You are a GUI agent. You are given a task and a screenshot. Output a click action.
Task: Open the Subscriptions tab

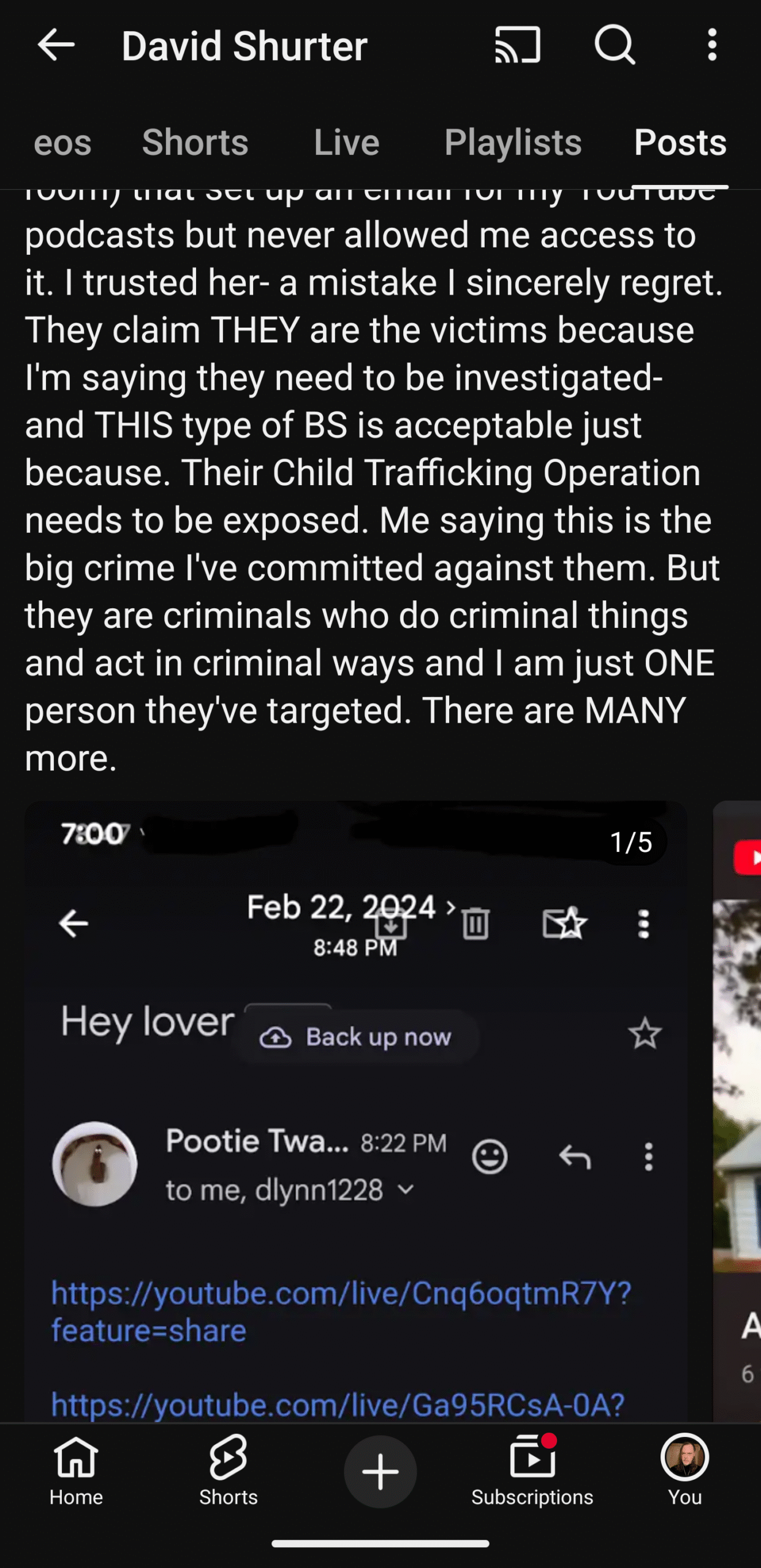(x=532, y=1471)
